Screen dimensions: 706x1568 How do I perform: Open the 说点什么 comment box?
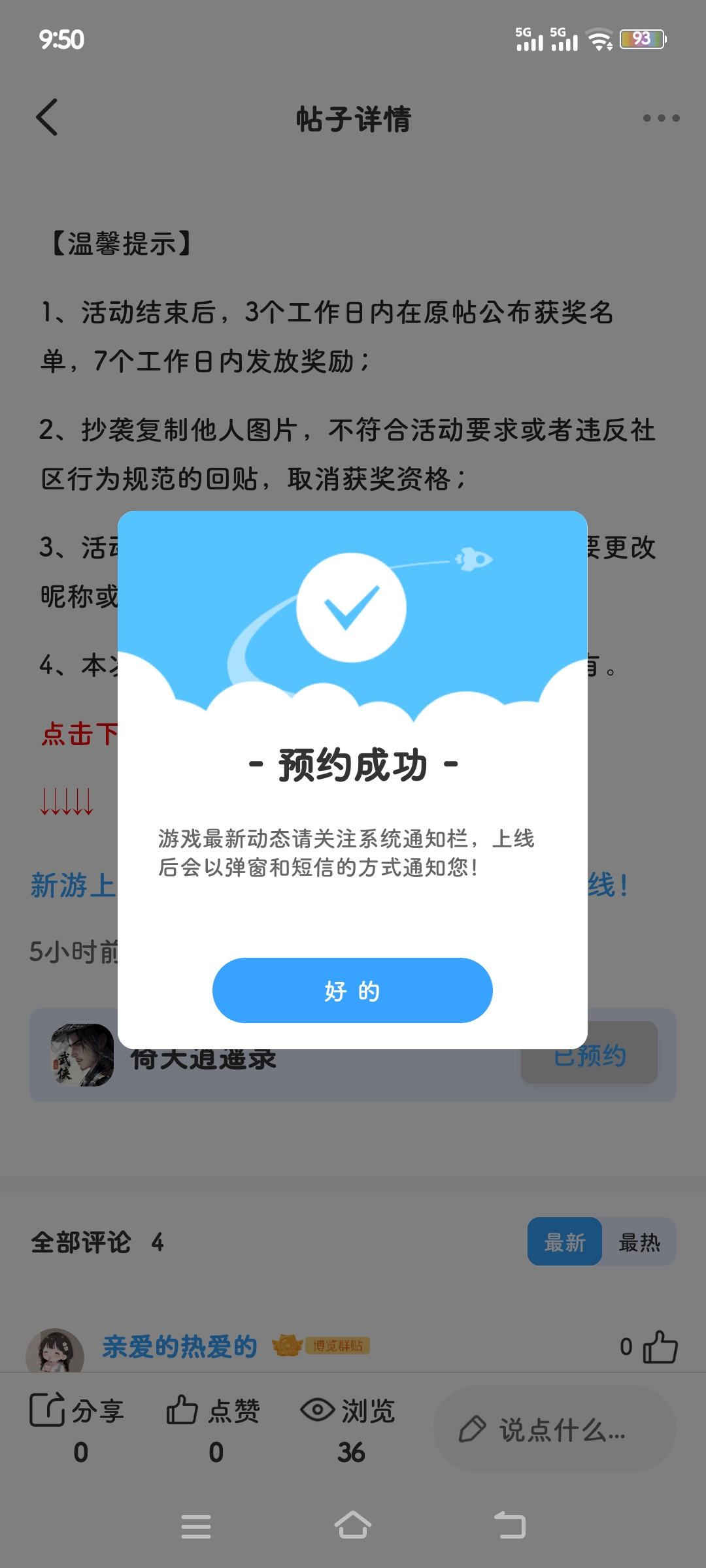coord(554,1429)
